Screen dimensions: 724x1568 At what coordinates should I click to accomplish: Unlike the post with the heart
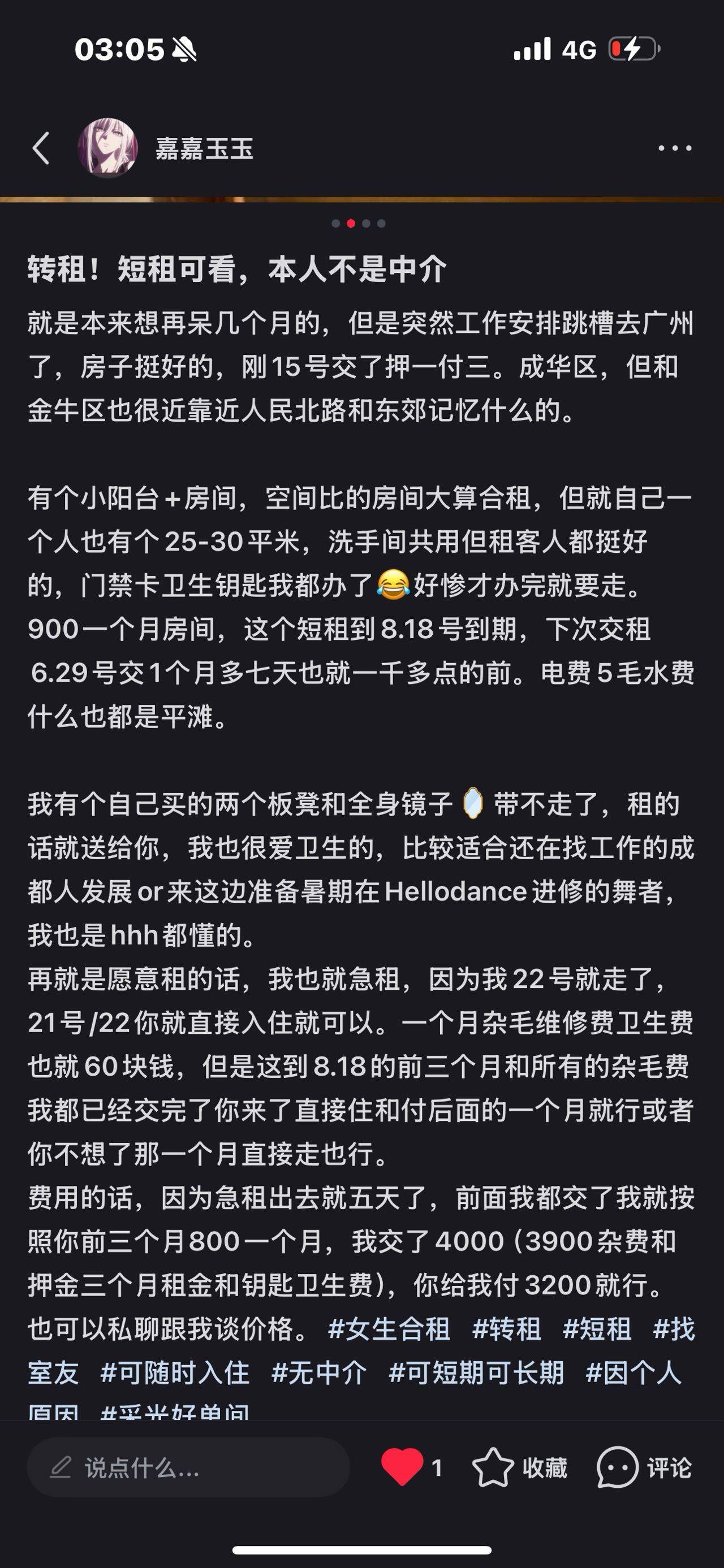tap(402, 1467)
